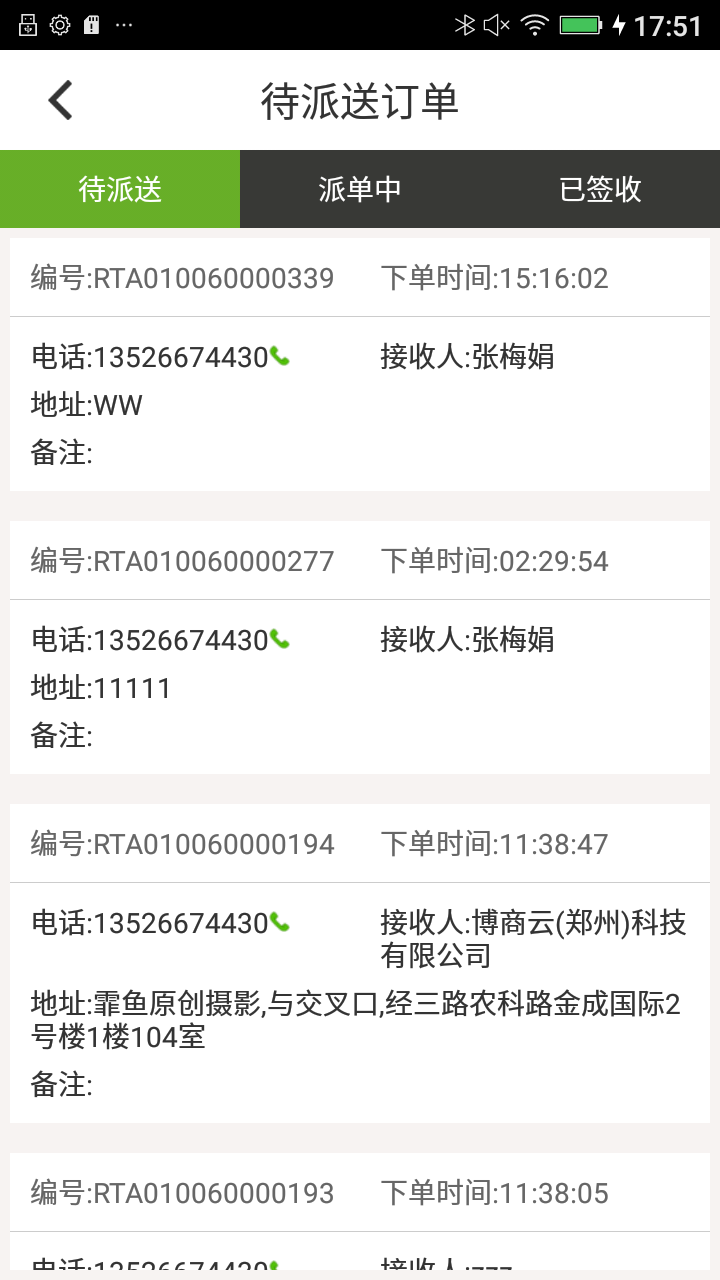Viewport: 720px width, 1280px height.
Task: Tap the phone icon for order RTA010060000277
Action: [277, 637]
